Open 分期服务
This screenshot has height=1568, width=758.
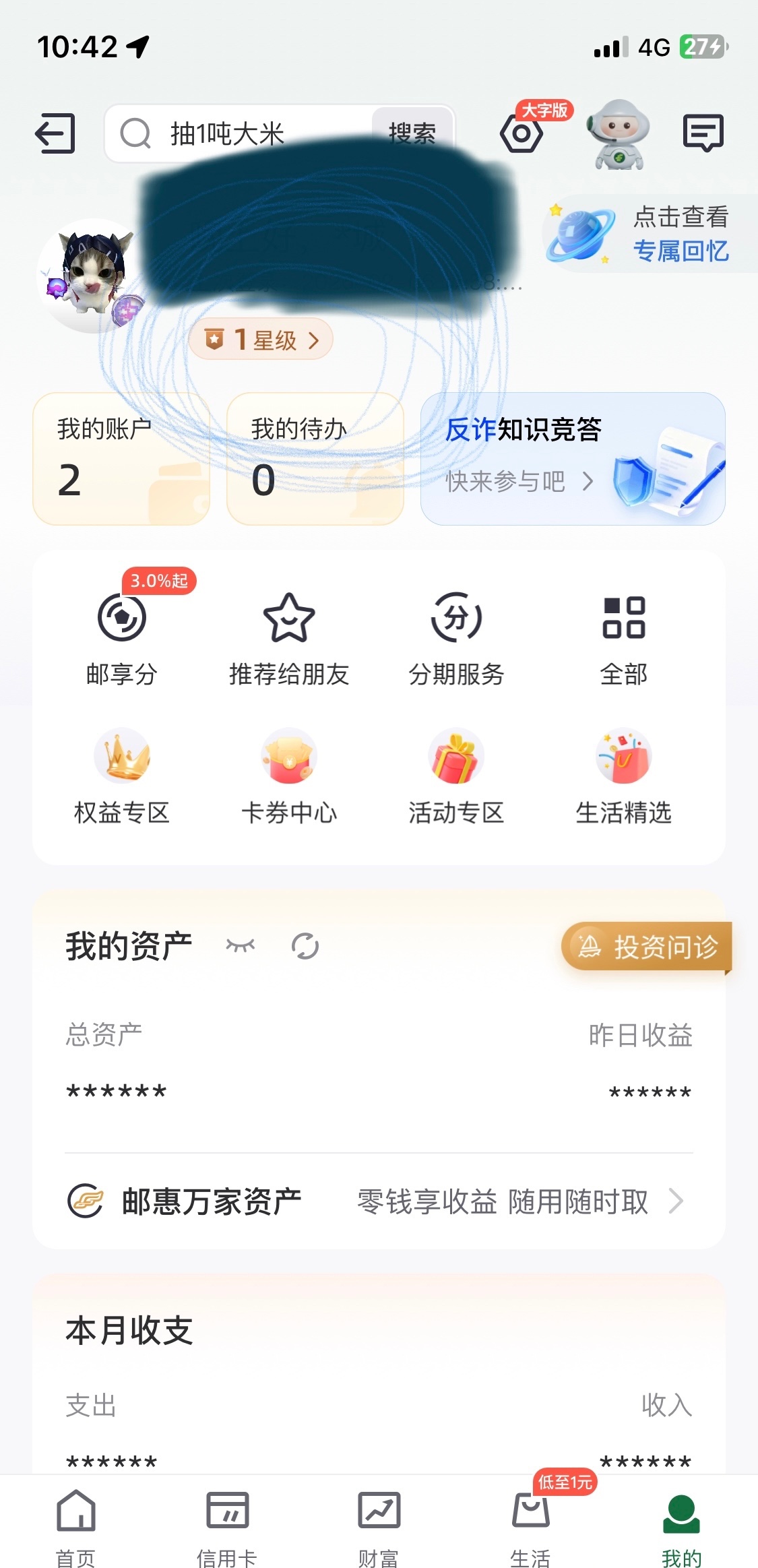click(456, 638)
